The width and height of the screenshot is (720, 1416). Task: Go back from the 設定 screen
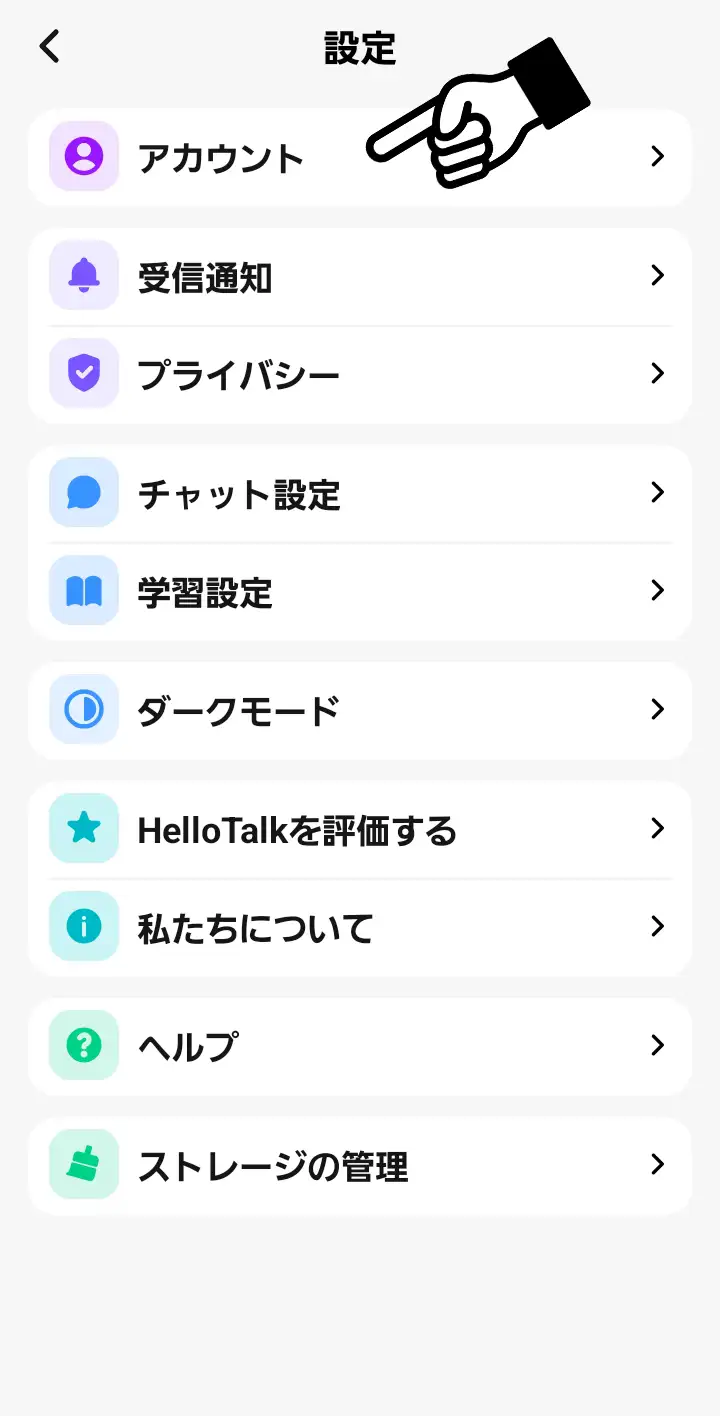click(x=50, y=47)
